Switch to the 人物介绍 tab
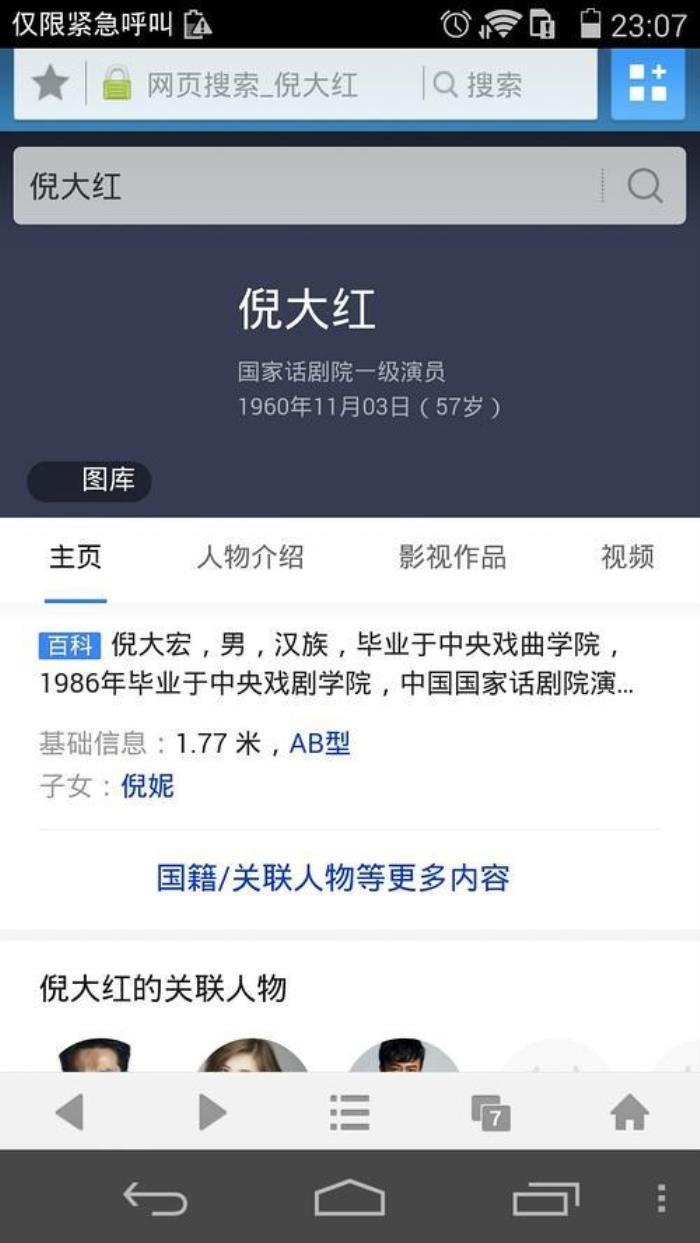This screenshot has height=1243, width=700. click(x=250, y=557)
